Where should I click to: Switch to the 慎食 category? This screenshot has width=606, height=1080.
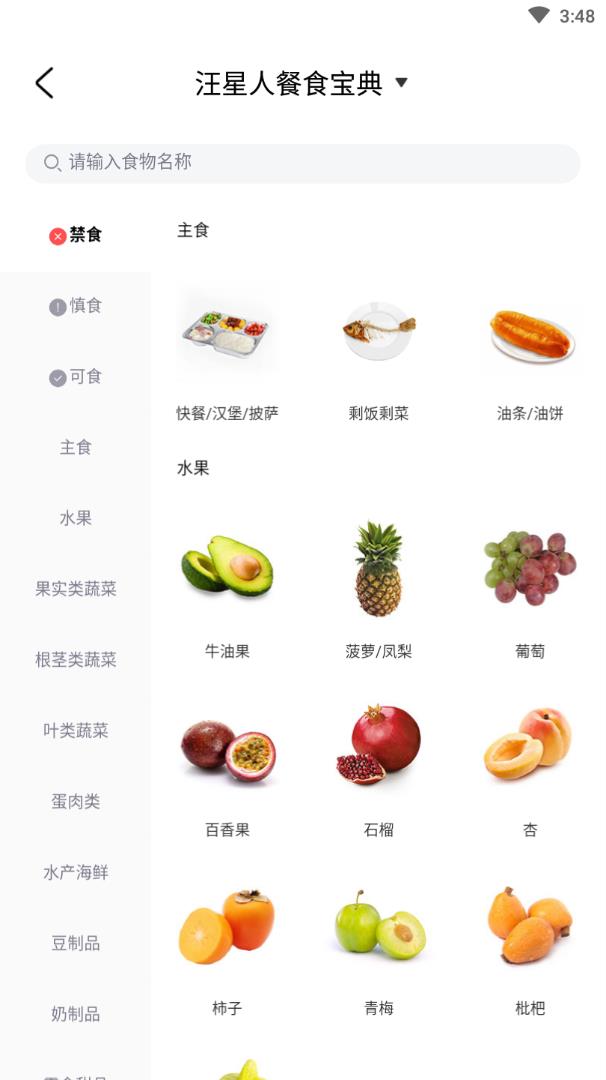[76, 306]
